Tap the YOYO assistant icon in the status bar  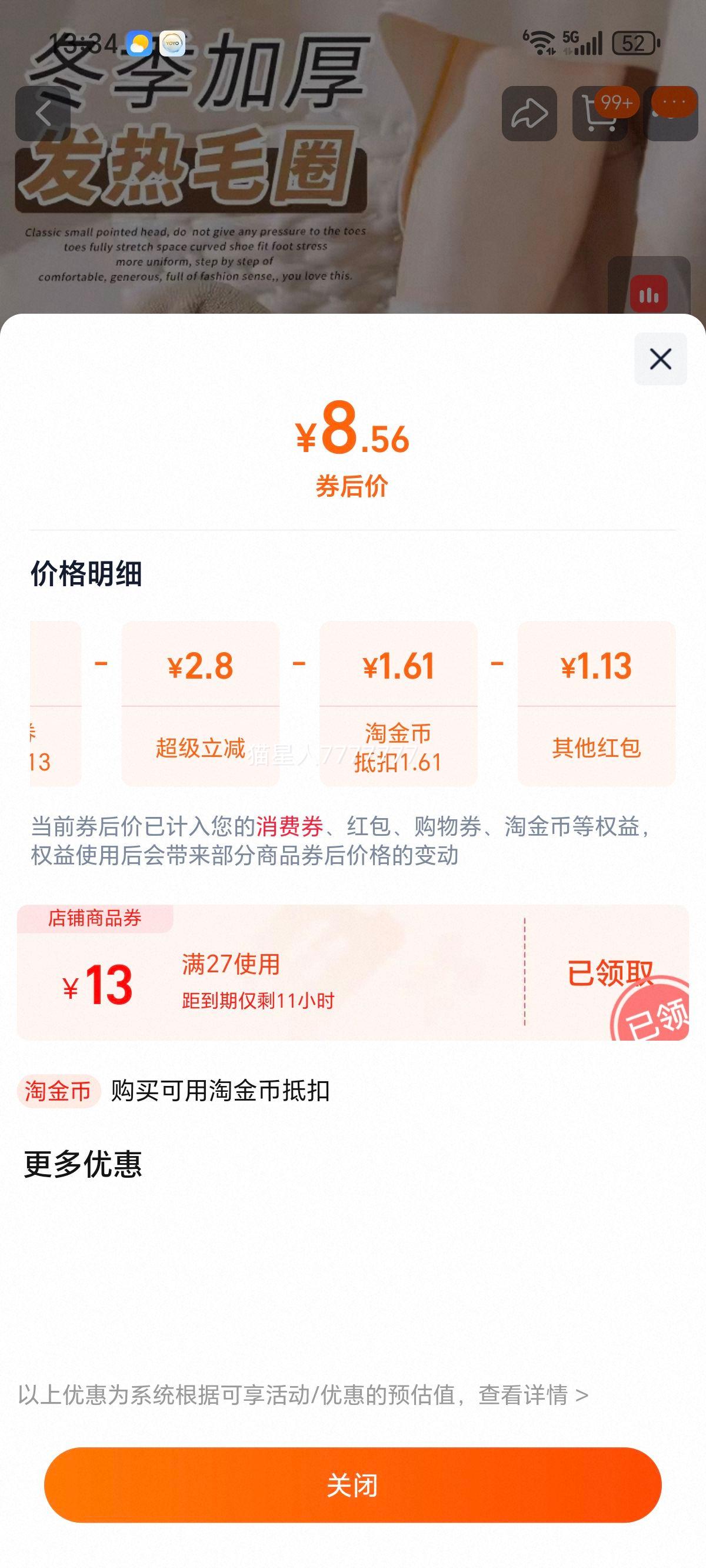click(172, 41)
